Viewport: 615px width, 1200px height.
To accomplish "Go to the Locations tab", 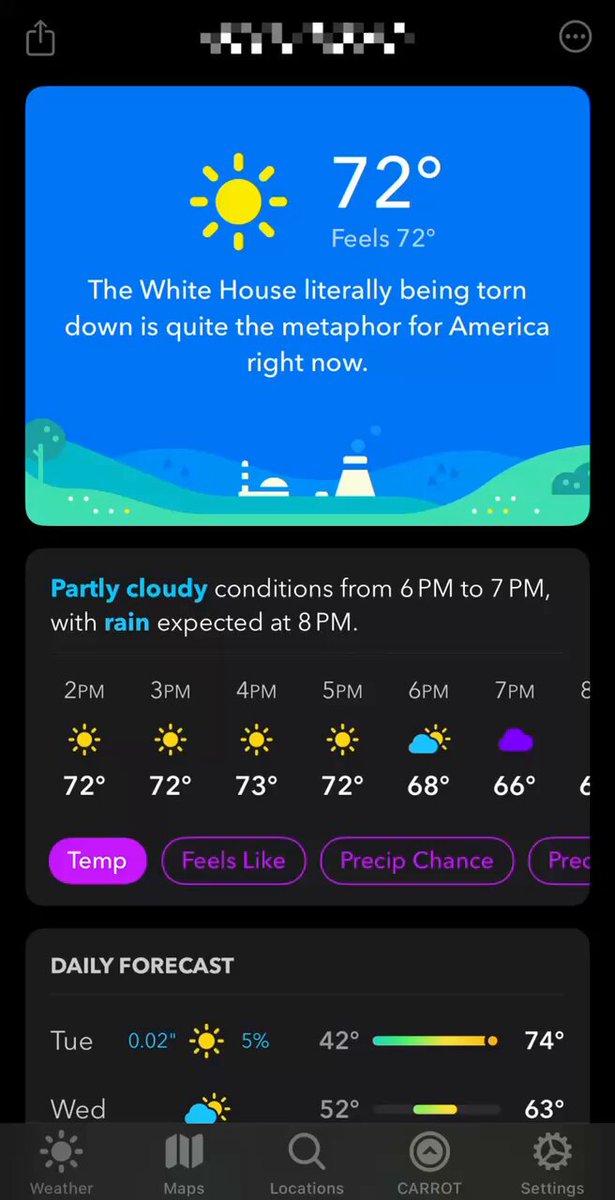I will (x=307, y=1162).
